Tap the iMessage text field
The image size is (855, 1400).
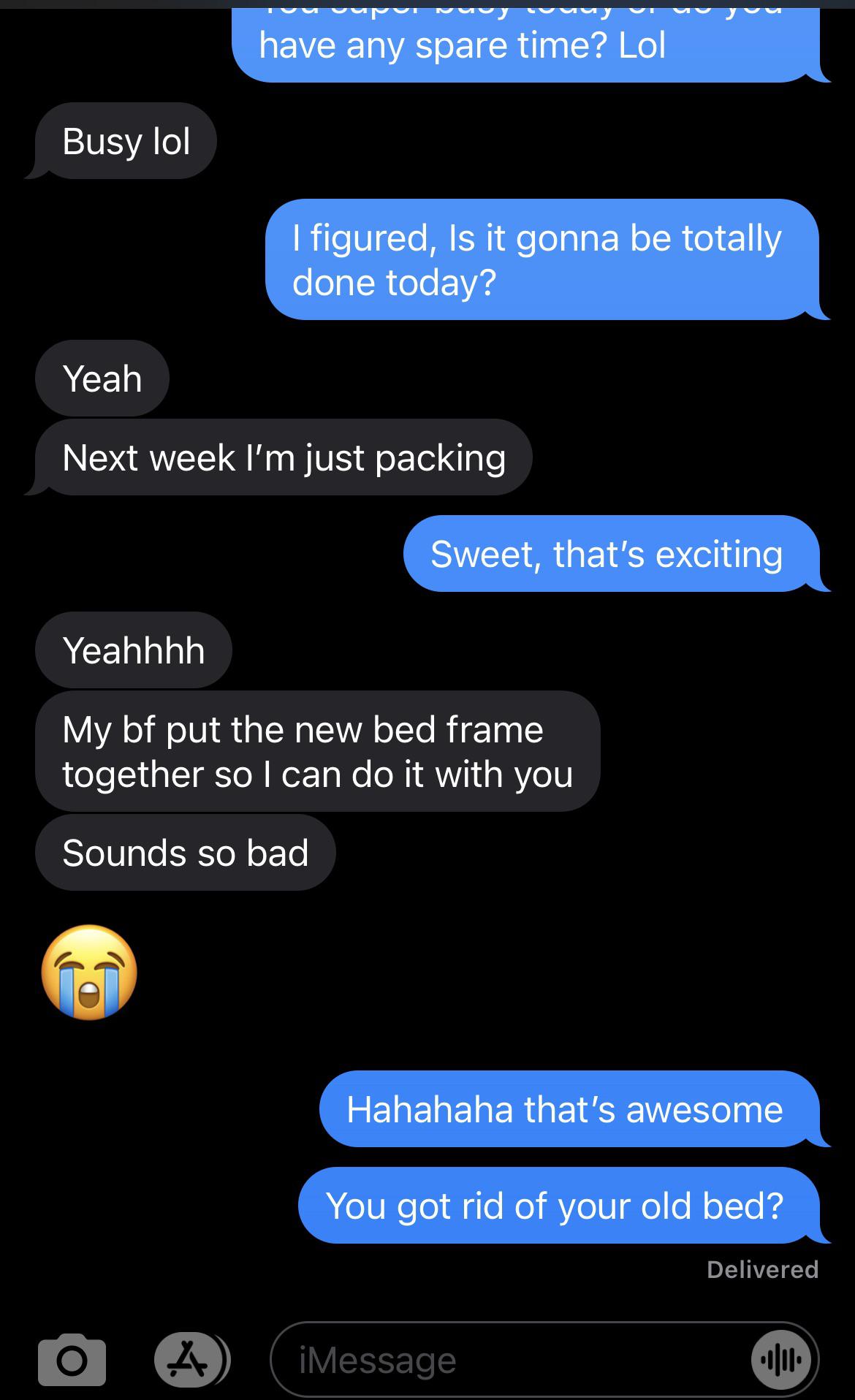[512, 1360]
